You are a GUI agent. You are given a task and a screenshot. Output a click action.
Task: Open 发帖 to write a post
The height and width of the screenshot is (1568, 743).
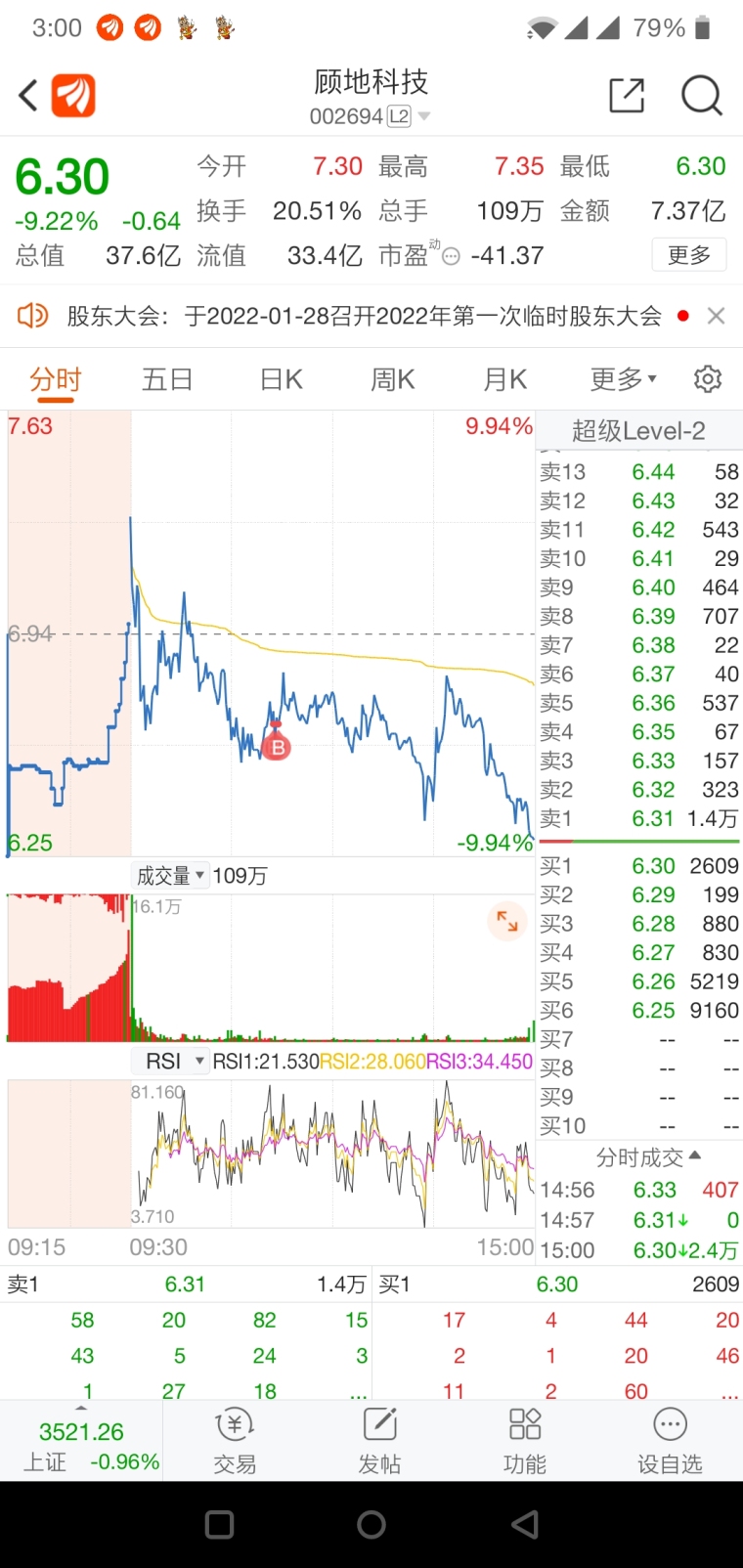point(379,1441)
